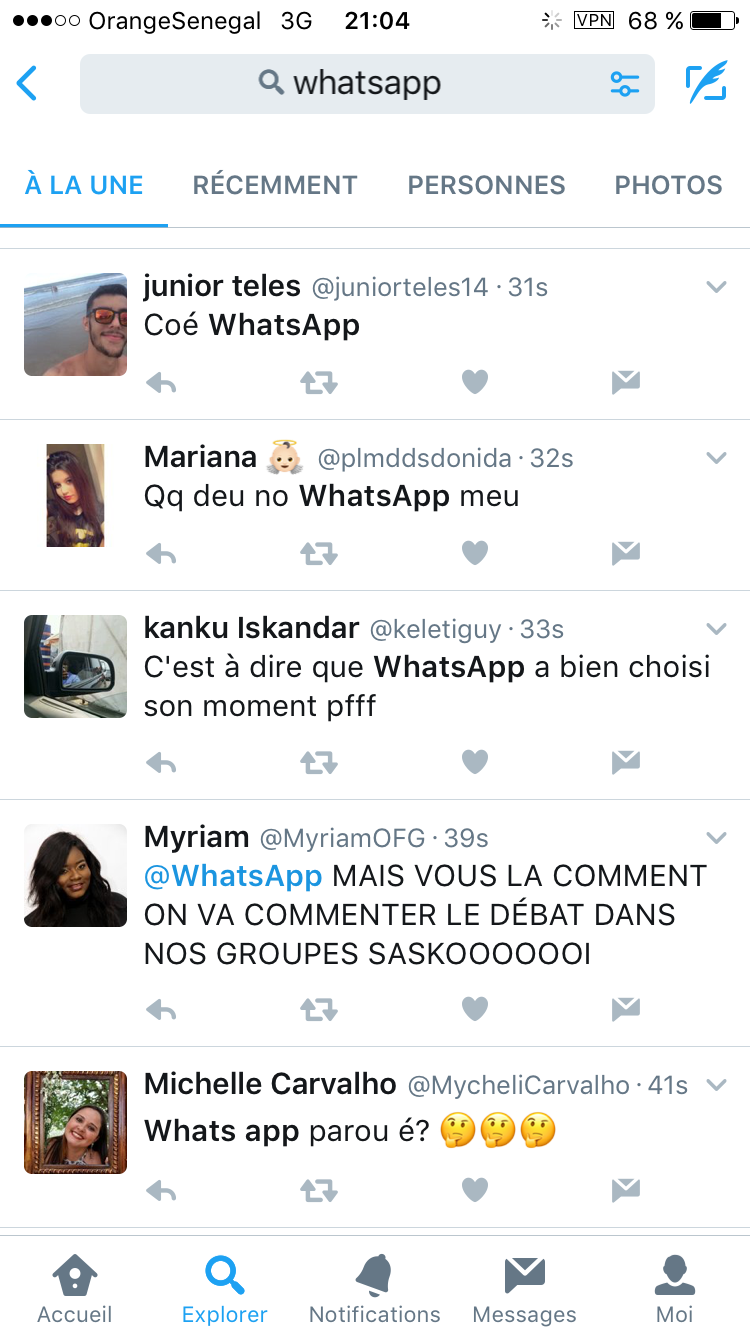The width and height of the screenshot is (750, 1334).
Task: Expand options chevron on Michelle Carvalho's tweet
Action: pyautogui.click(x=717, y=1085)
